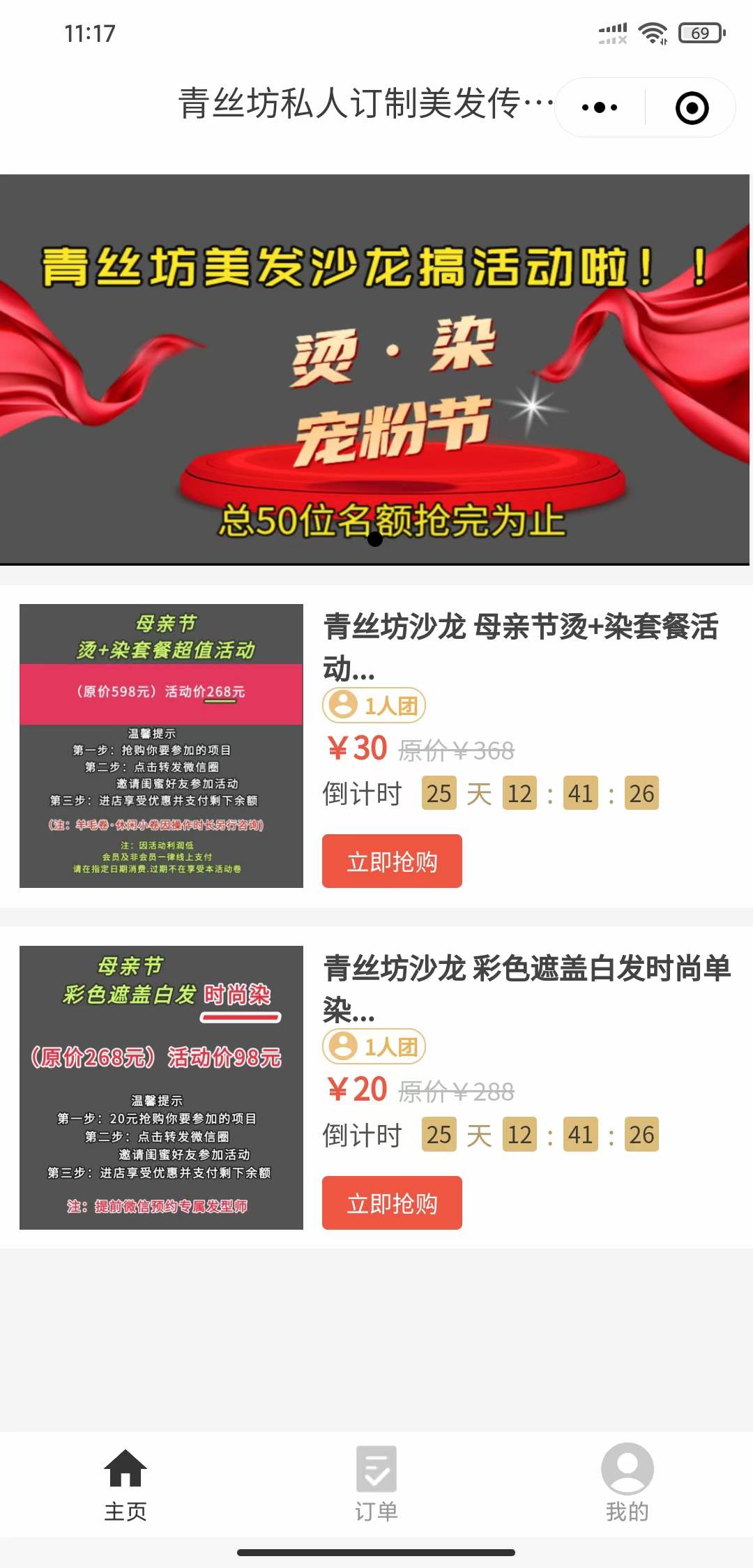The width and height of the screenshot is (753, 1568).
Task: Open 青丝坊沙龙 彩色遮盖白发时尚单染 title
Action: click(x=526, y=988)
